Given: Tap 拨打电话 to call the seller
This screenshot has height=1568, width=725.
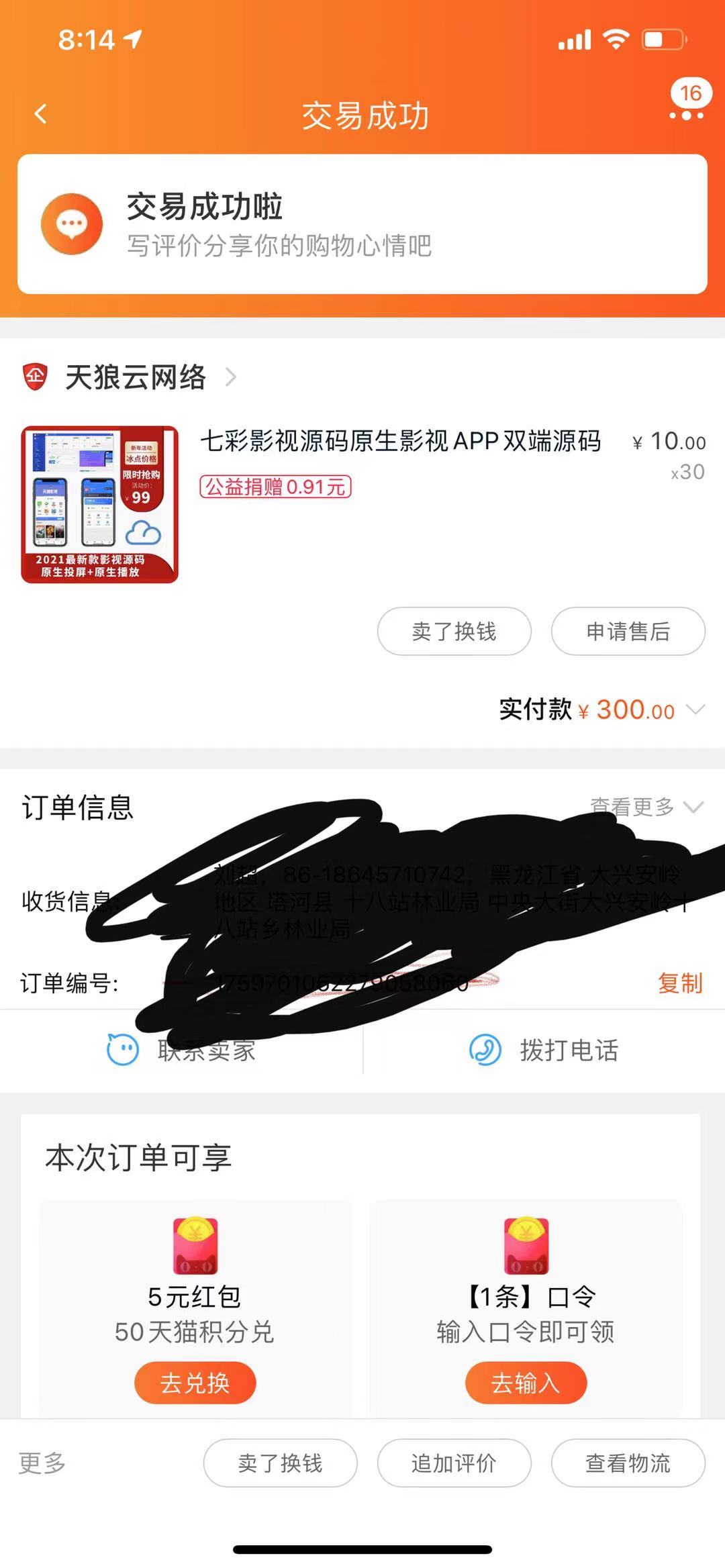Looking at the screenshot, I should pyautogui.click(x=544, y=1050).
